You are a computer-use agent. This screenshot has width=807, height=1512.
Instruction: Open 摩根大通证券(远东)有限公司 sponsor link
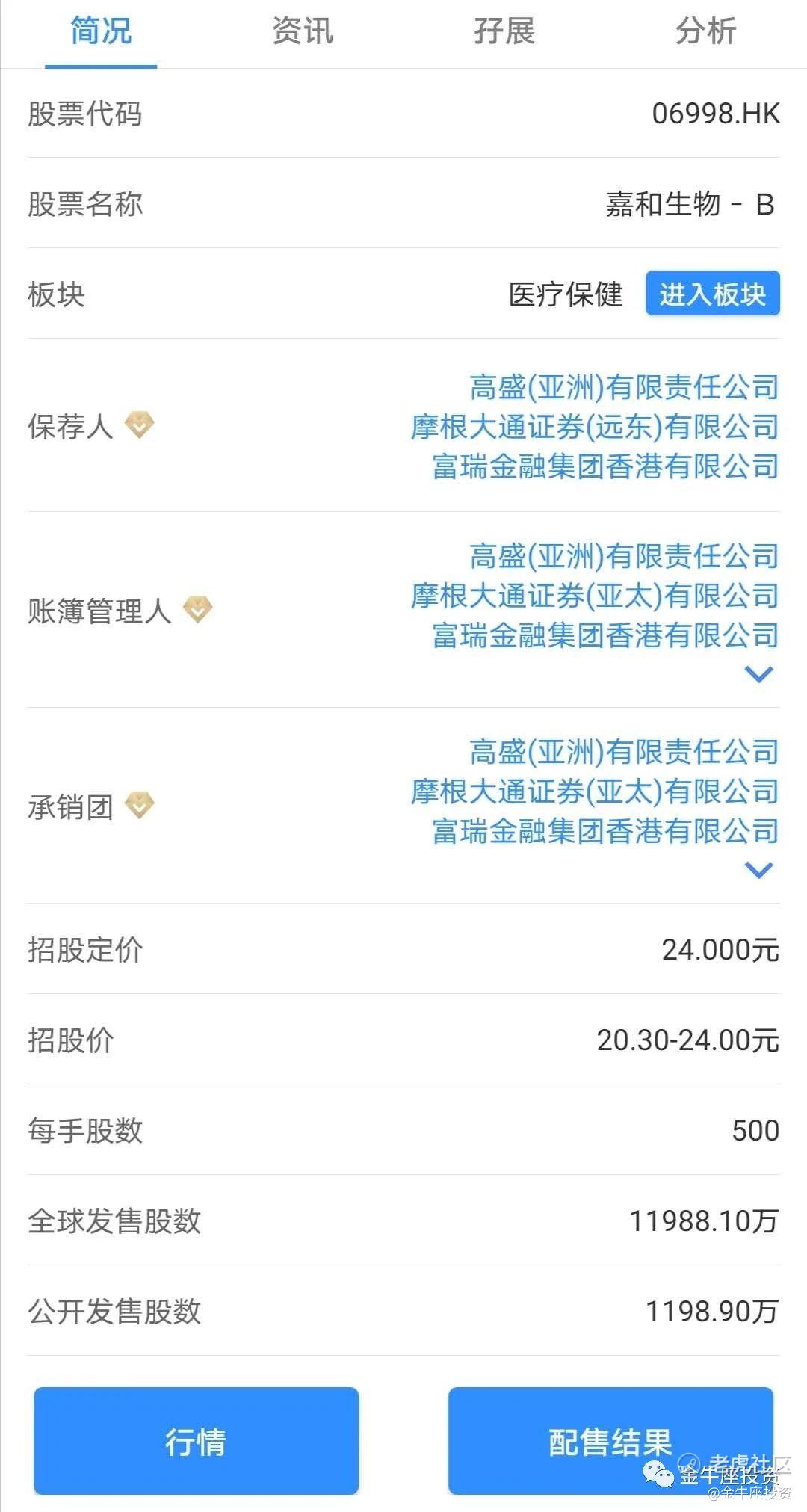click(595, 427)
